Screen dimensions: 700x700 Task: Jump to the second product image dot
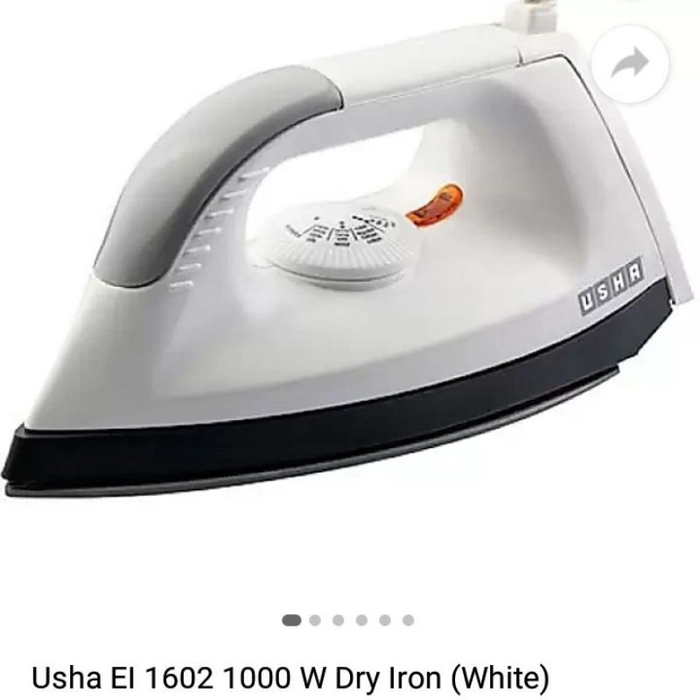point(315,620)
